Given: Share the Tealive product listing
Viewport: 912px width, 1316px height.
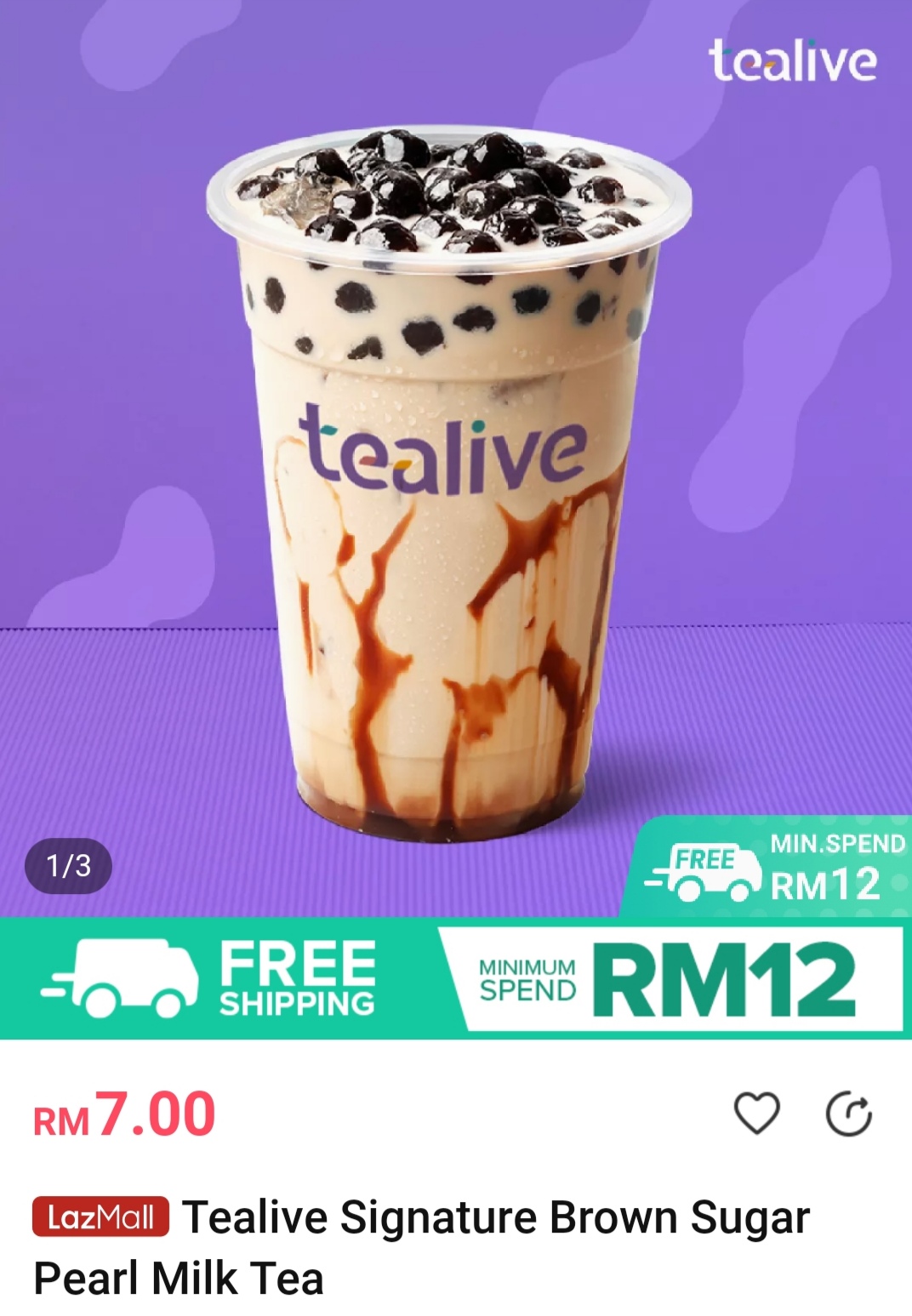Looking at the screenshot, I should pyautogui.click(x=849, y=1114).
